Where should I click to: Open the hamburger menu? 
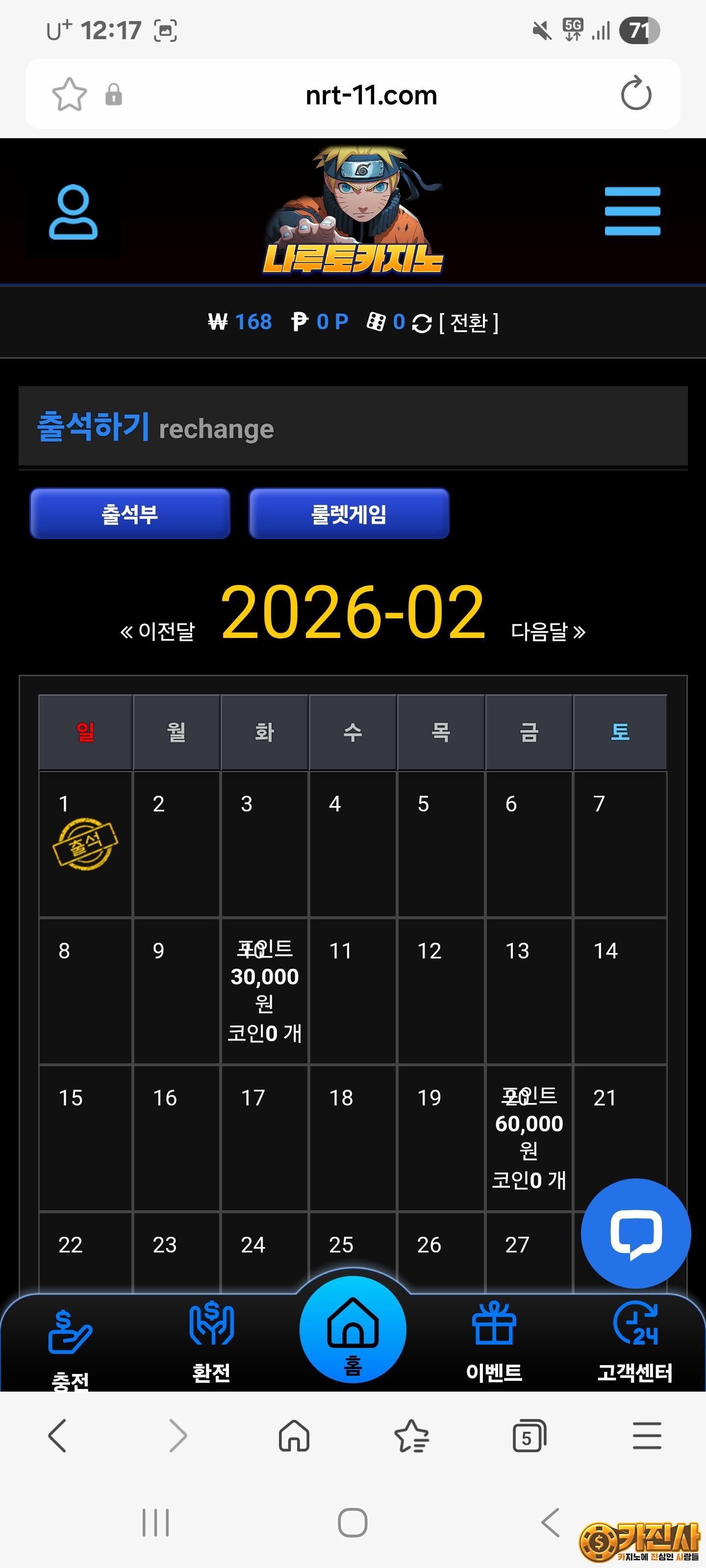tap(631, 211)
